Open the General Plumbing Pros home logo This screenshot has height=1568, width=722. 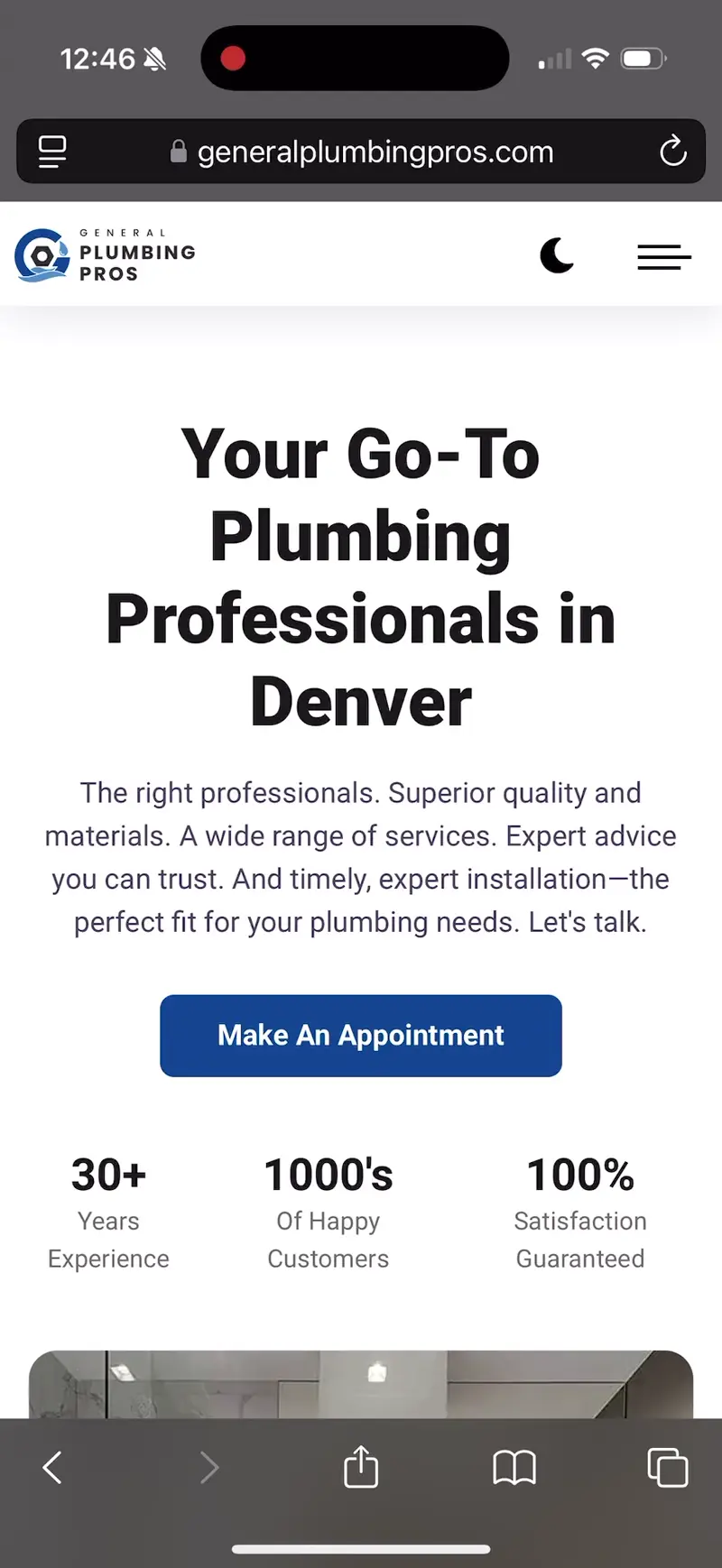pos(106,255)
